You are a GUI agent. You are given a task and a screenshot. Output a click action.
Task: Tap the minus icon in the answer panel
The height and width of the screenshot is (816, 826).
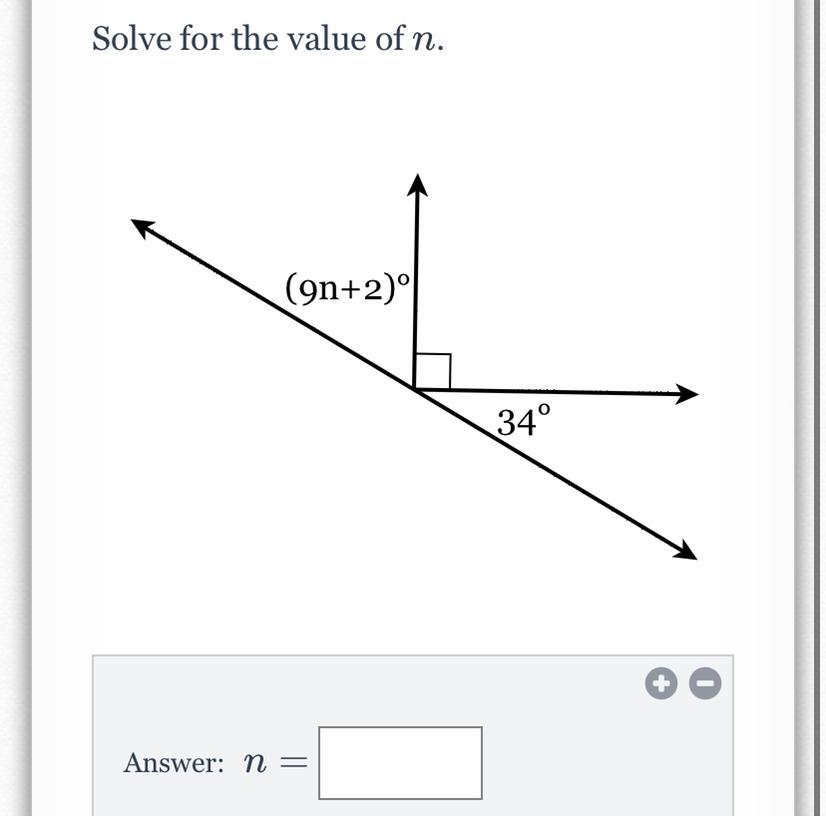[705, 684]
